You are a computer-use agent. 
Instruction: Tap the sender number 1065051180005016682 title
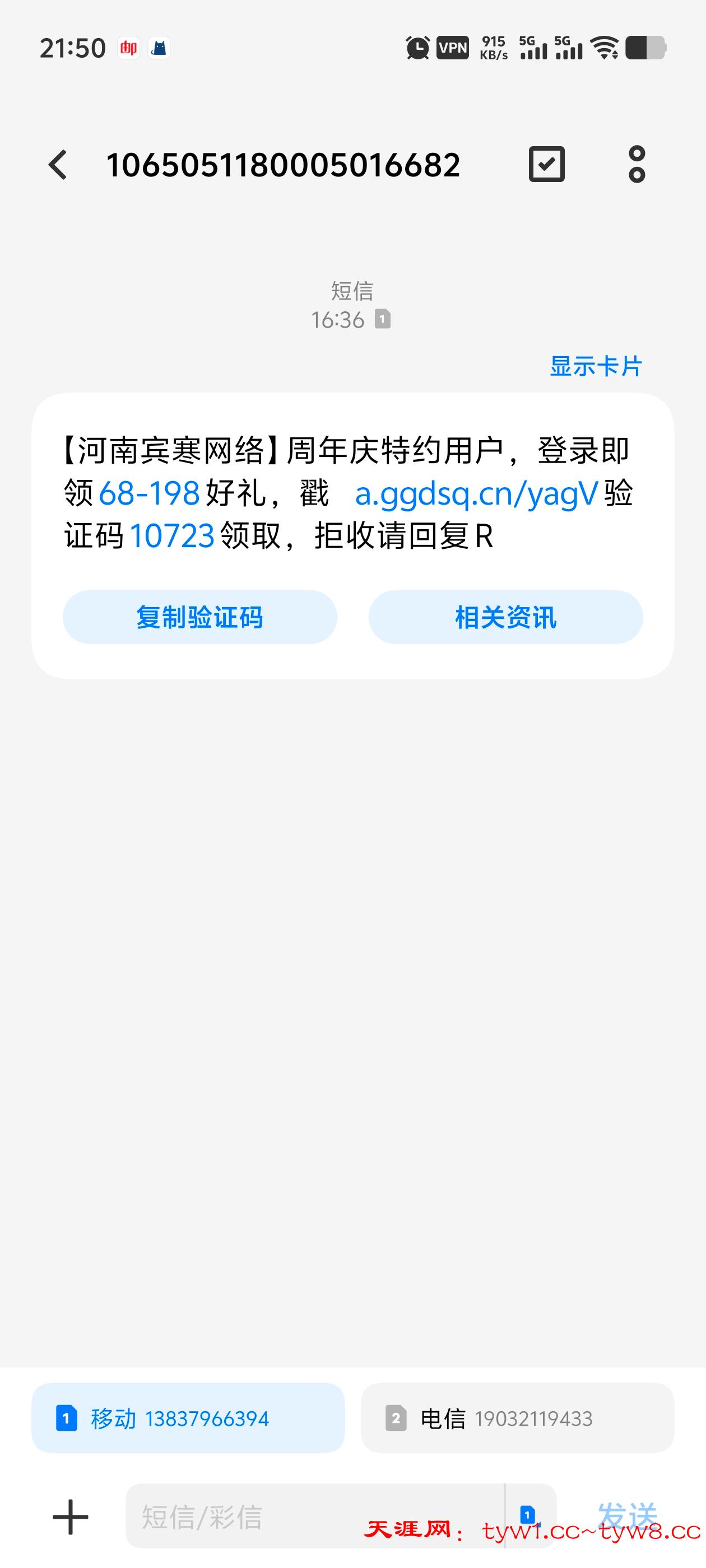pos(284,164)
